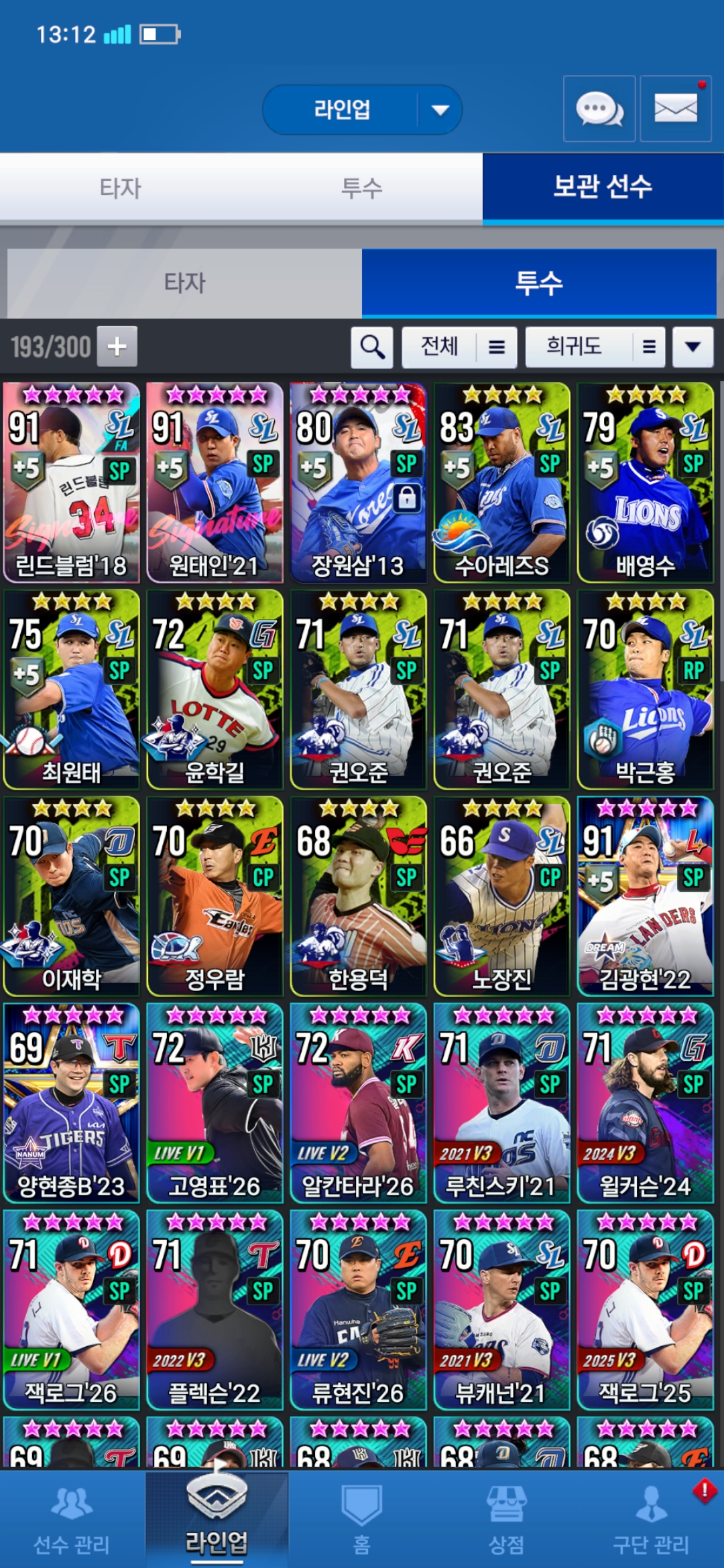Show stored 타자 in the sub-tab
The width and height of the screenshot is (724, 1568).
(184, 283)
